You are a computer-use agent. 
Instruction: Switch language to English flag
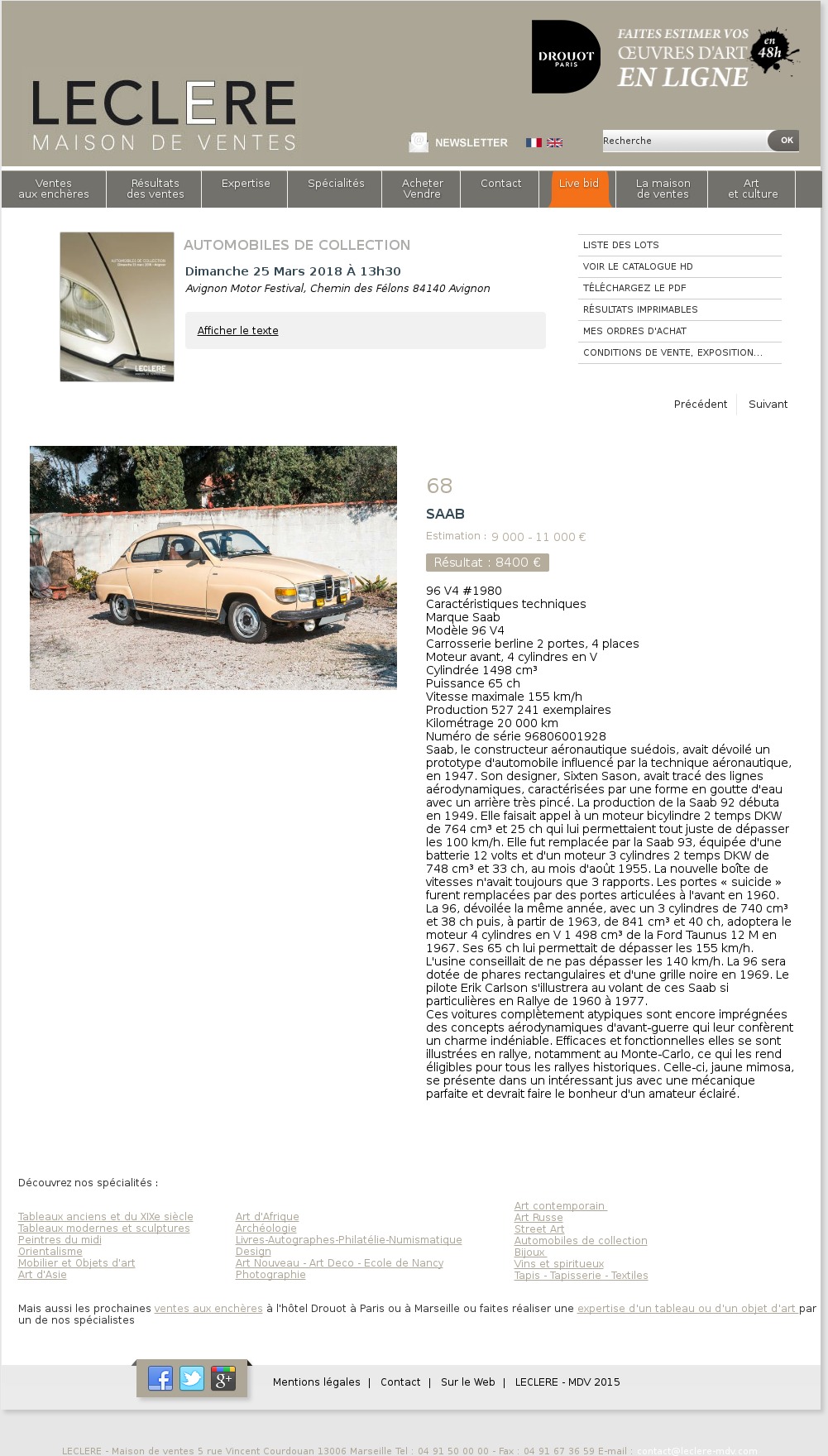click(x=555, y=142)
